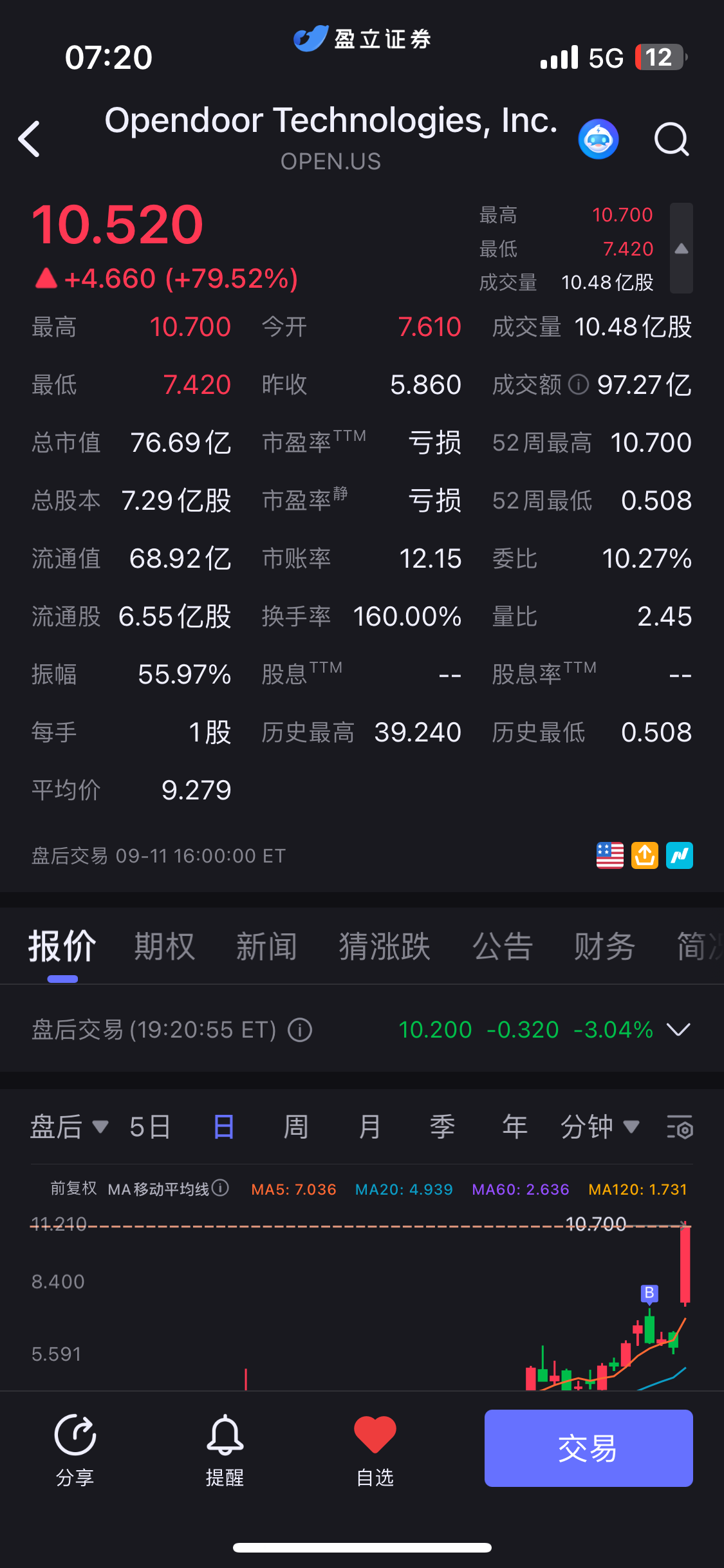Tap the info icon next to 成交额
This screenshot has height=1568, width=724.
click(x=579, y=385)
